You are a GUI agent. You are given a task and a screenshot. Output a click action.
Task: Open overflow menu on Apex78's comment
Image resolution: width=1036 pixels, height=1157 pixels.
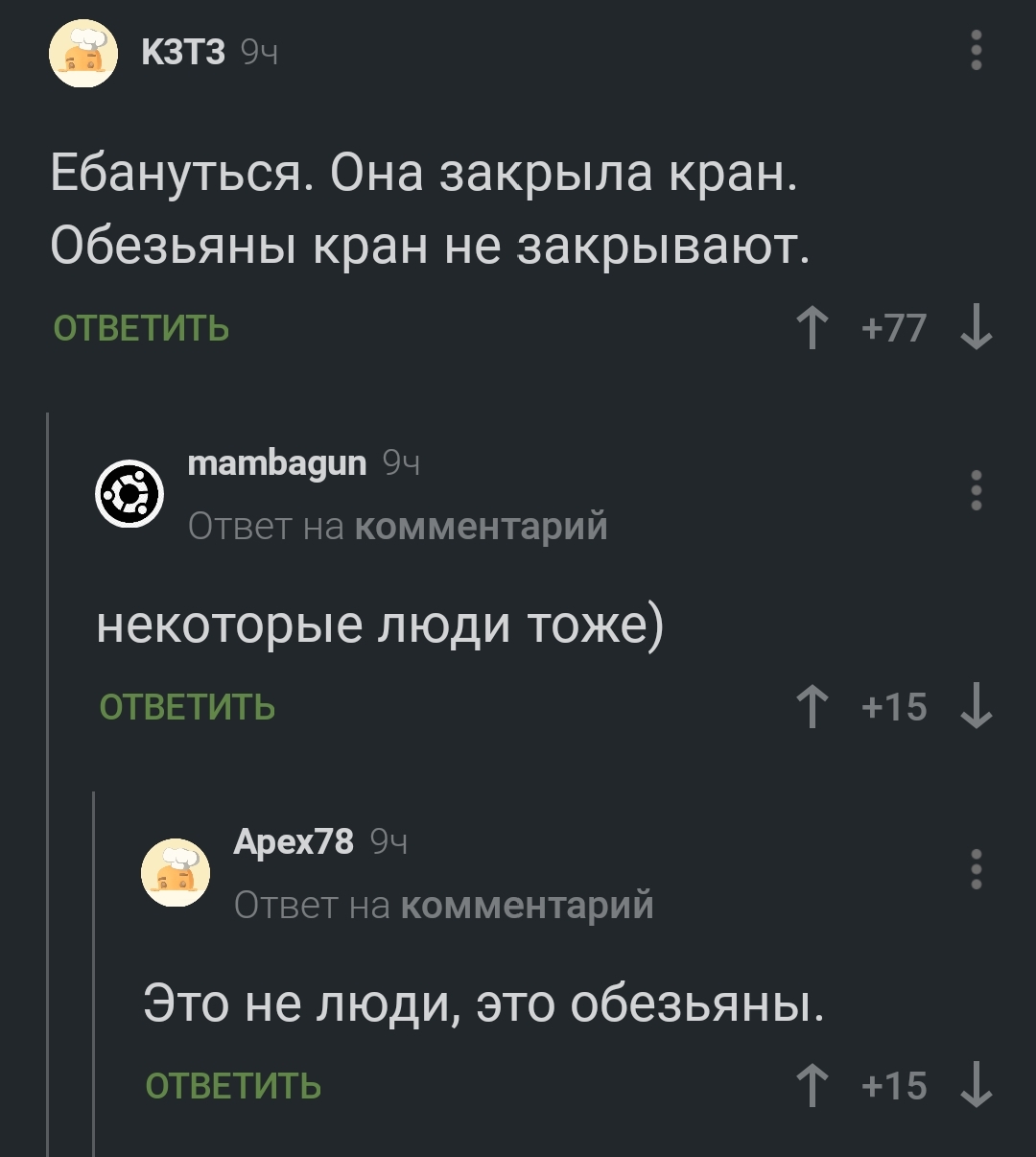click(977, 868)
